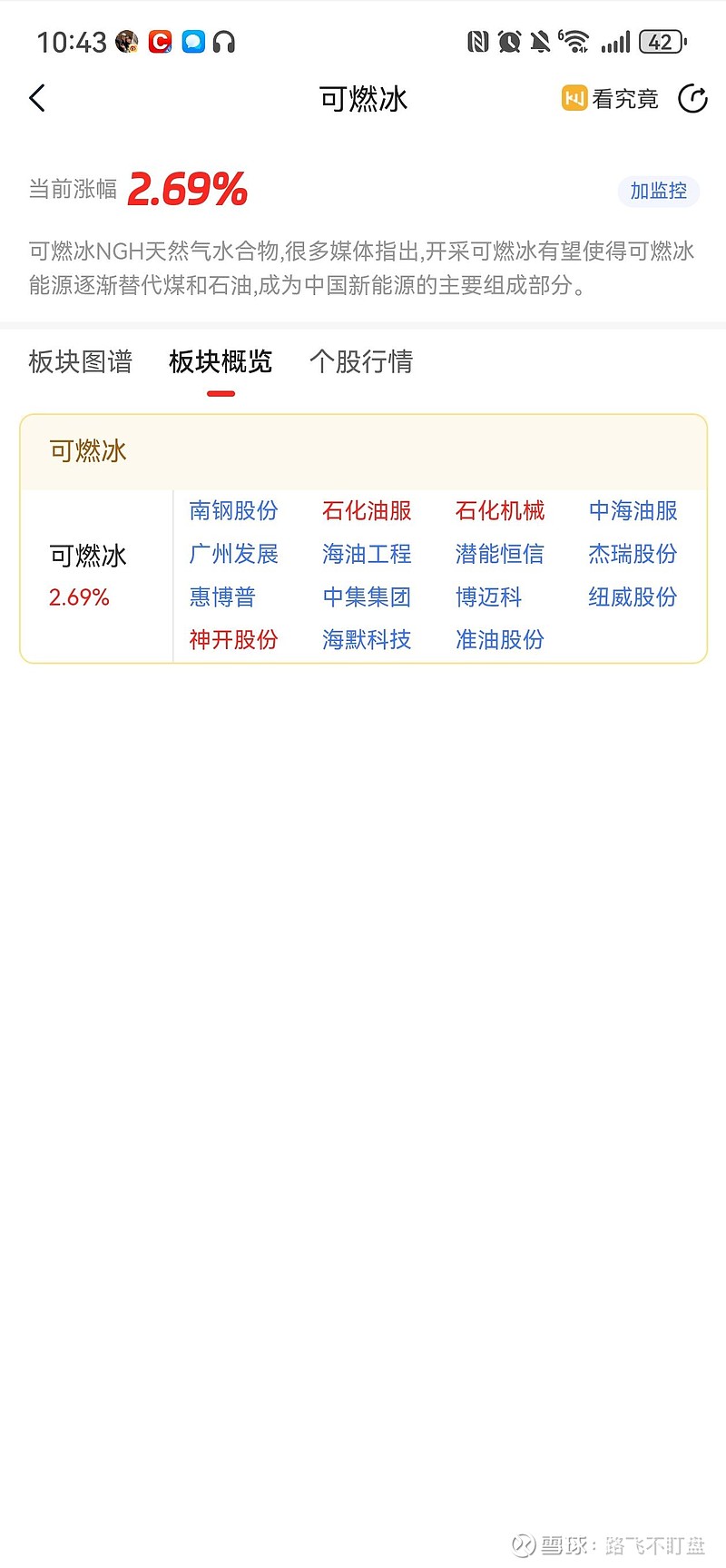Switch to the 个股行情 tab

361,362
